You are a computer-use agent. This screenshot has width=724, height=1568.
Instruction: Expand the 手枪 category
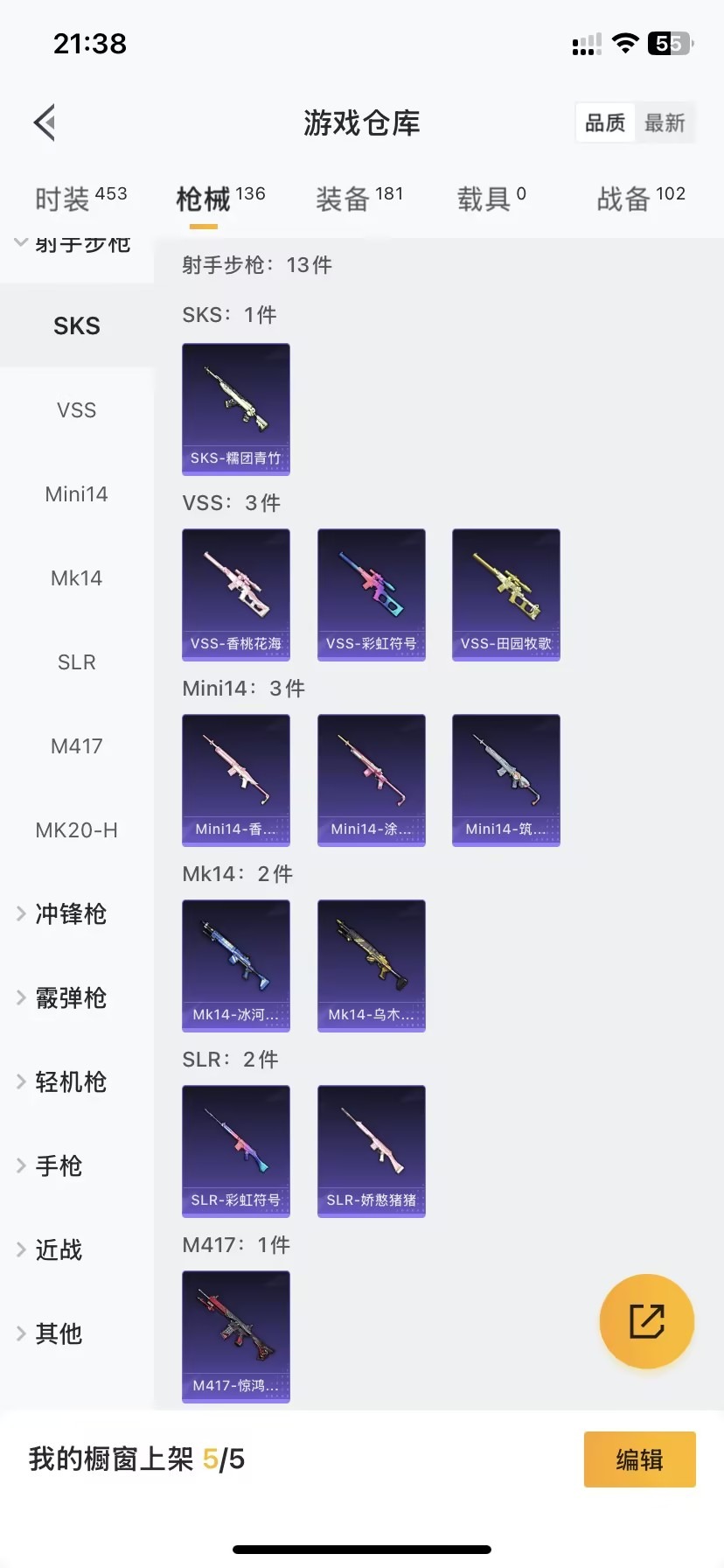click(58, 1166)
